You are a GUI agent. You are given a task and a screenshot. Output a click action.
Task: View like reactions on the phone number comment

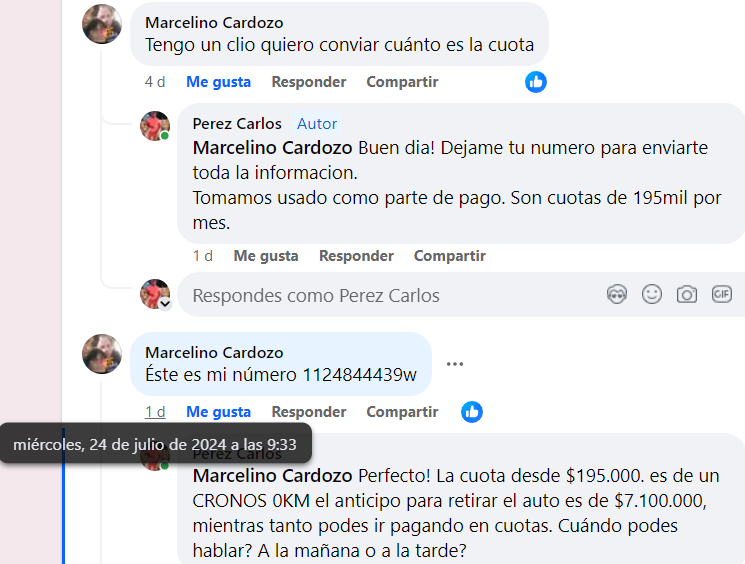[472, 412]
